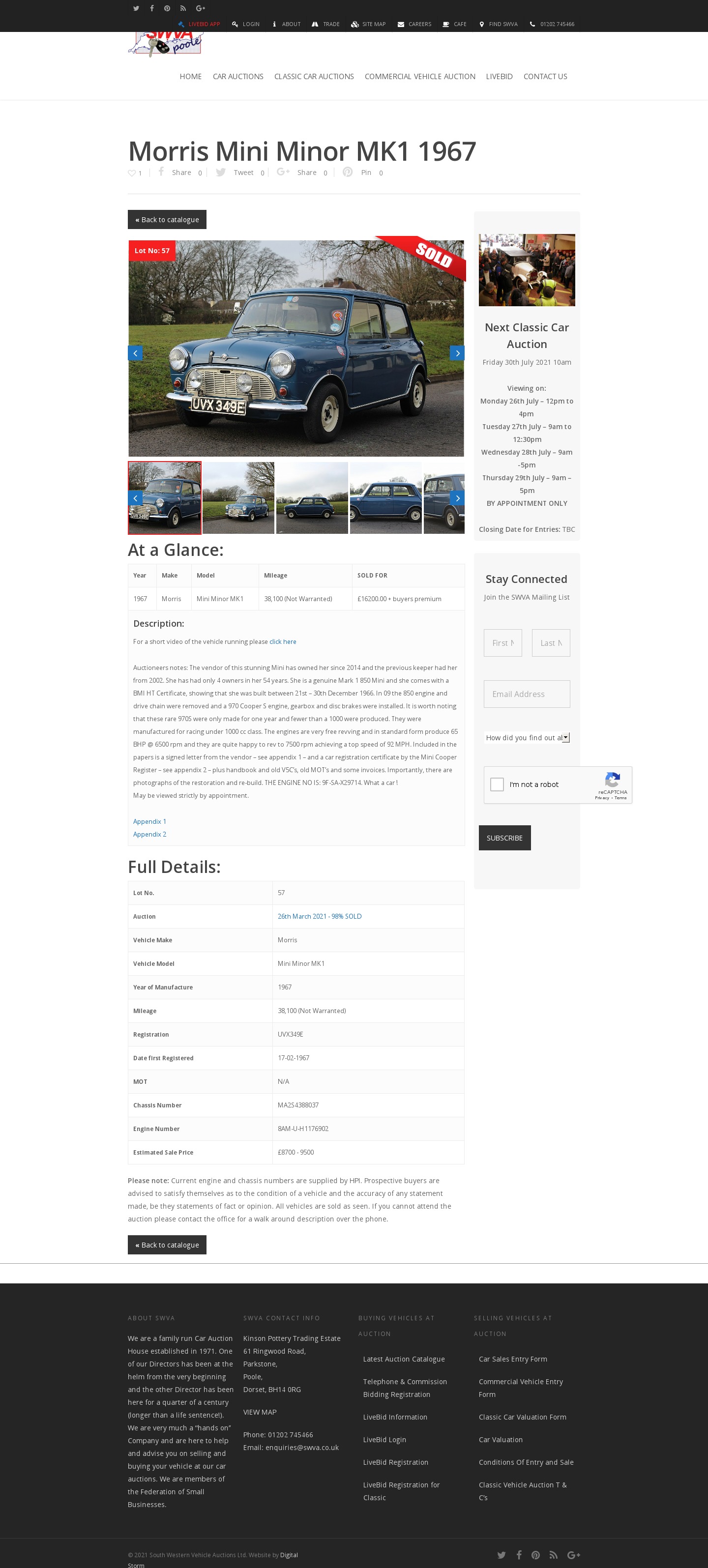This screenshot has width=708, height=1568.
Task: Open the Appendix 2 link
Action: 150,835
